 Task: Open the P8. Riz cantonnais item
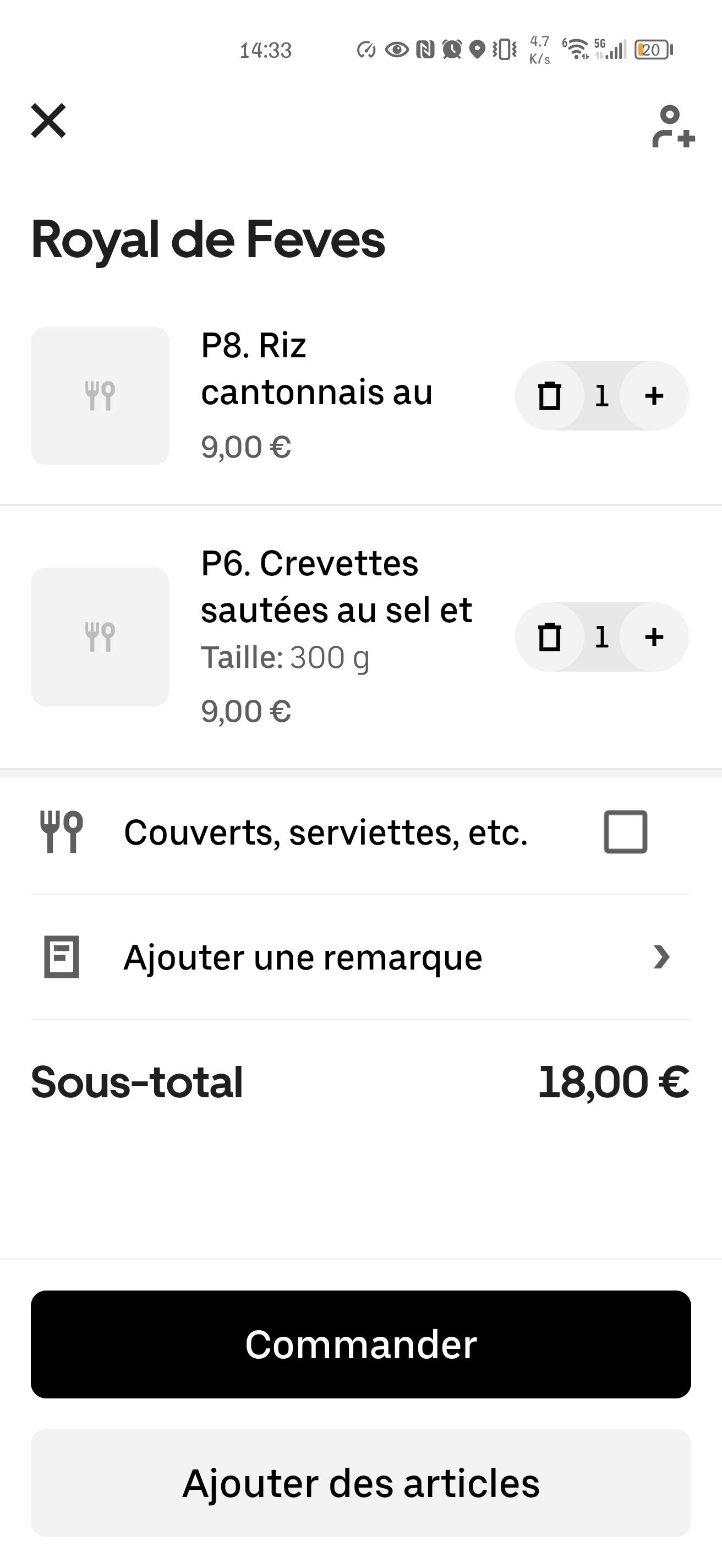(x=316, y=369)
